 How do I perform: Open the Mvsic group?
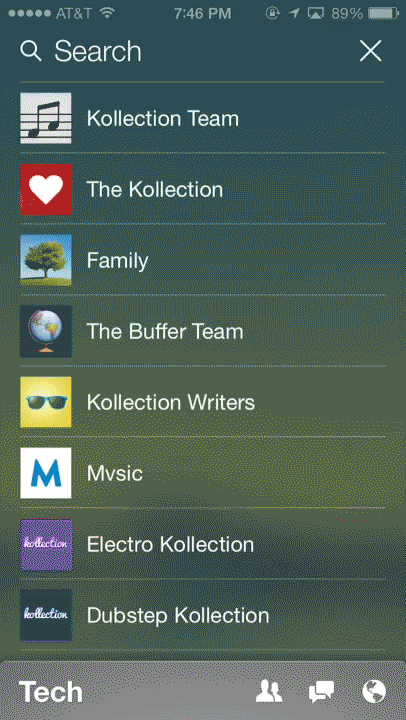pyautogui.click(x=203, y=473)
